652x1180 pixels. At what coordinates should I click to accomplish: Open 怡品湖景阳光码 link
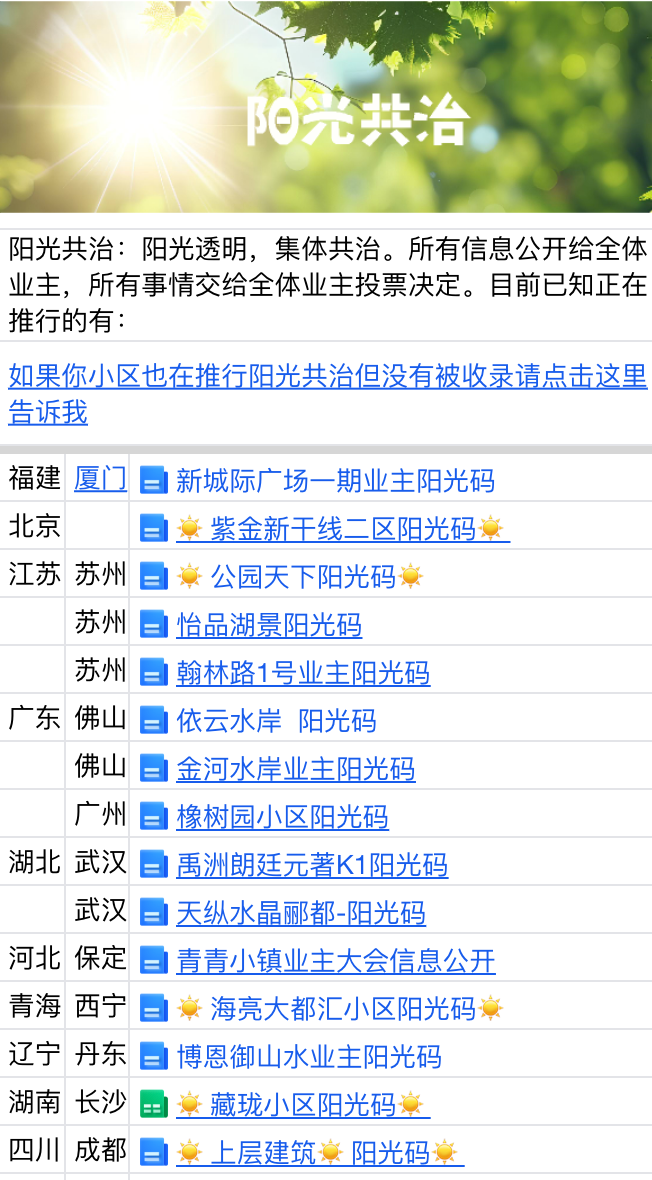(268, 625)
